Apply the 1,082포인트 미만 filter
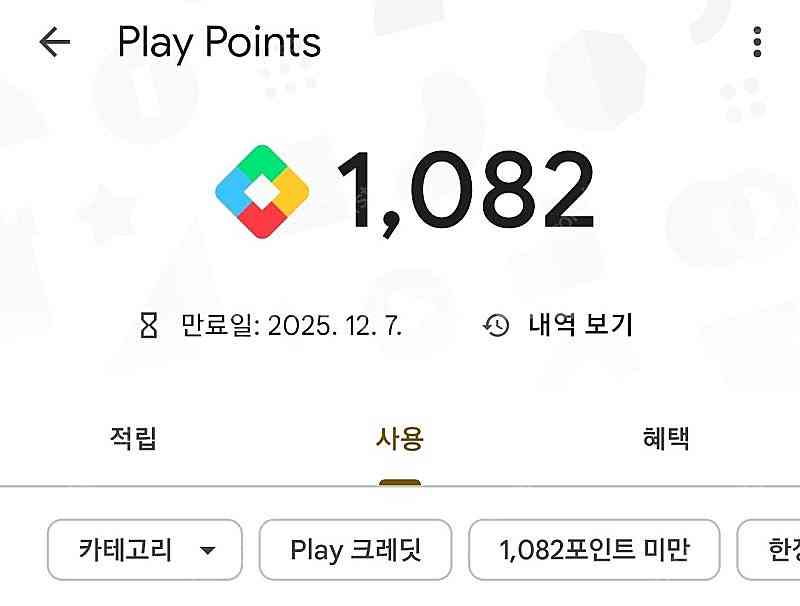Screen dimensions: 800x606 (594, 550)
